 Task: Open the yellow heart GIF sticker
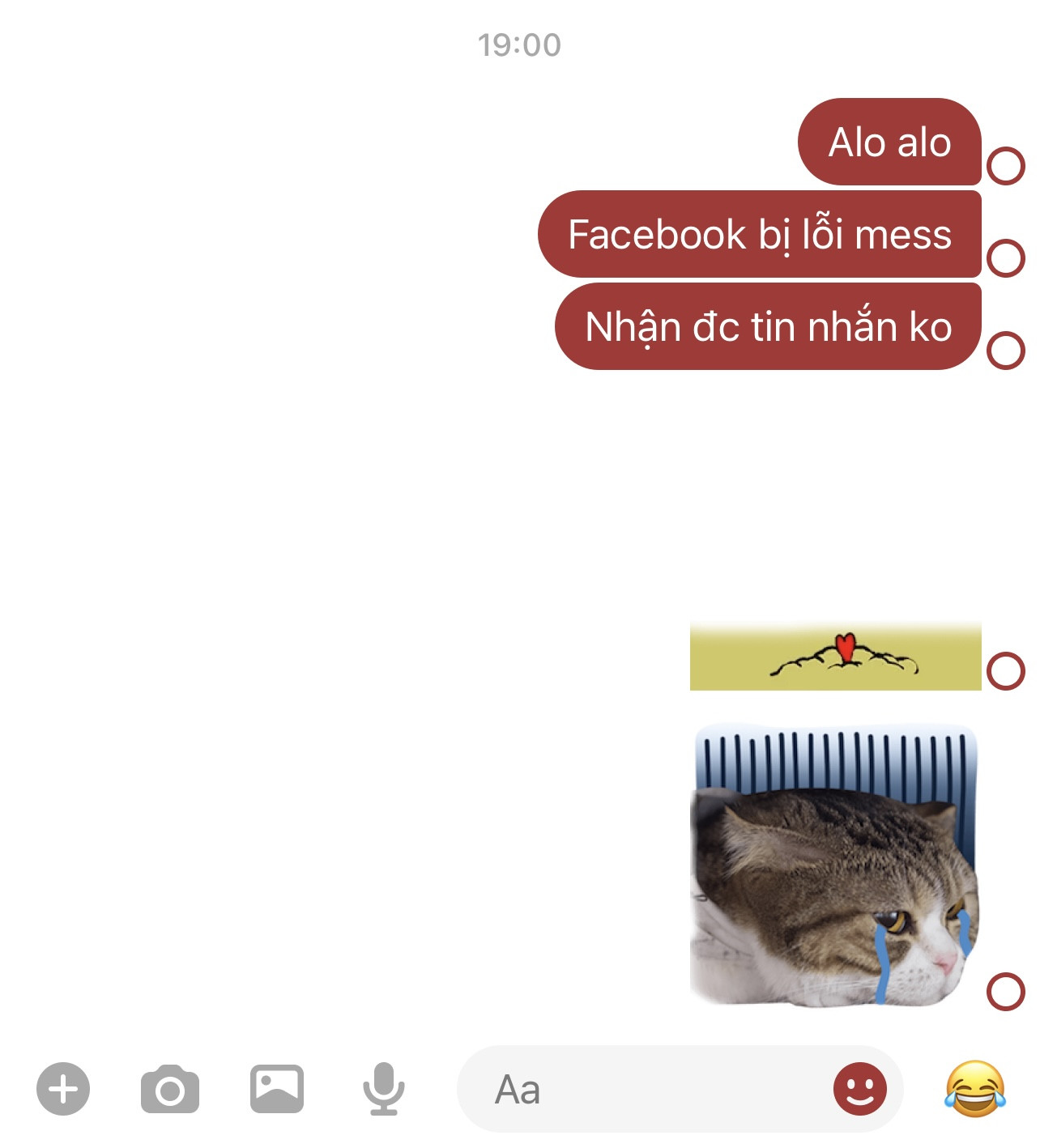tap(834, 658)
